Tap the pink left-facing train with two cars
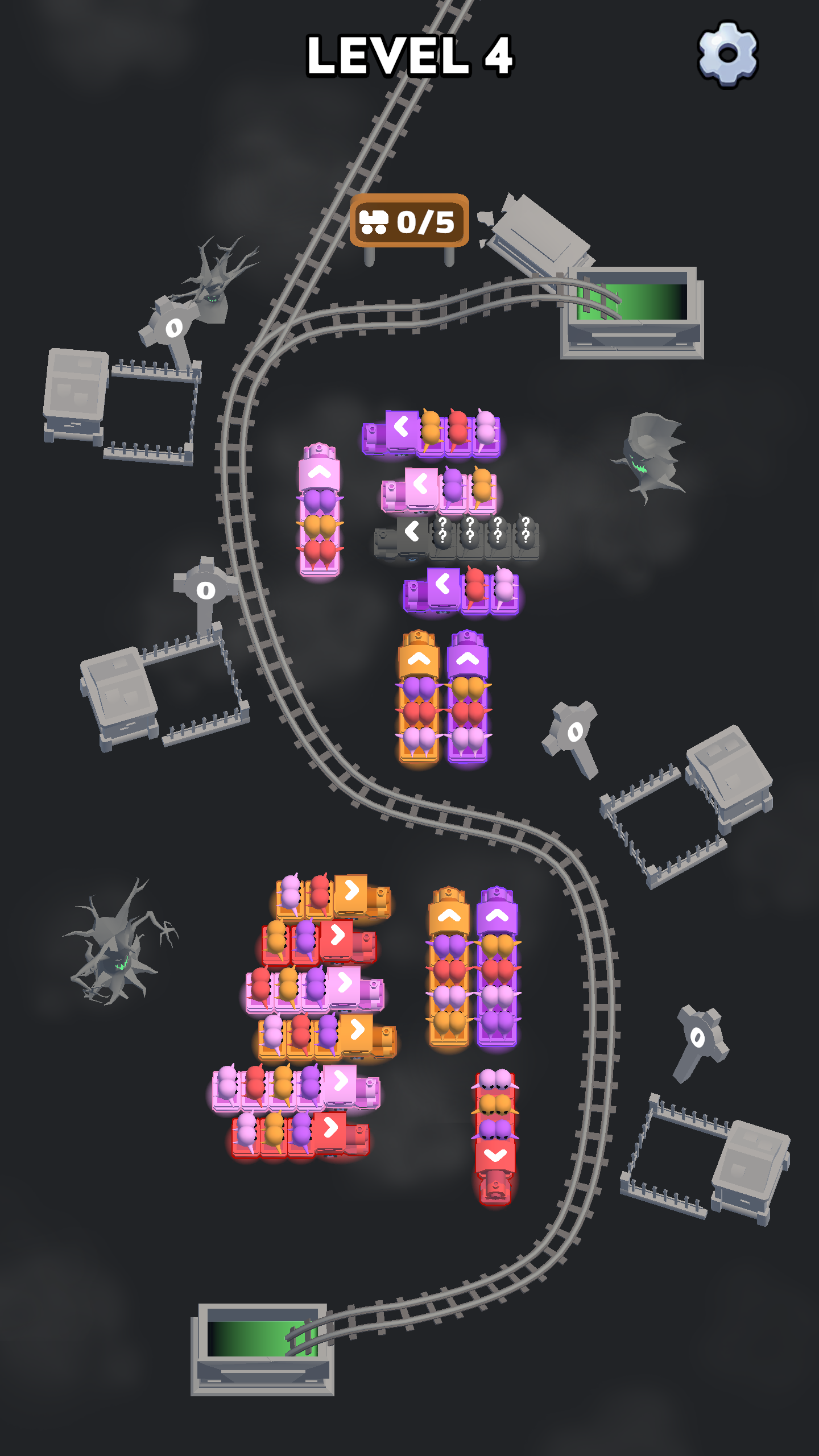Screen dimensions: 819x1456 pos(421,486)
